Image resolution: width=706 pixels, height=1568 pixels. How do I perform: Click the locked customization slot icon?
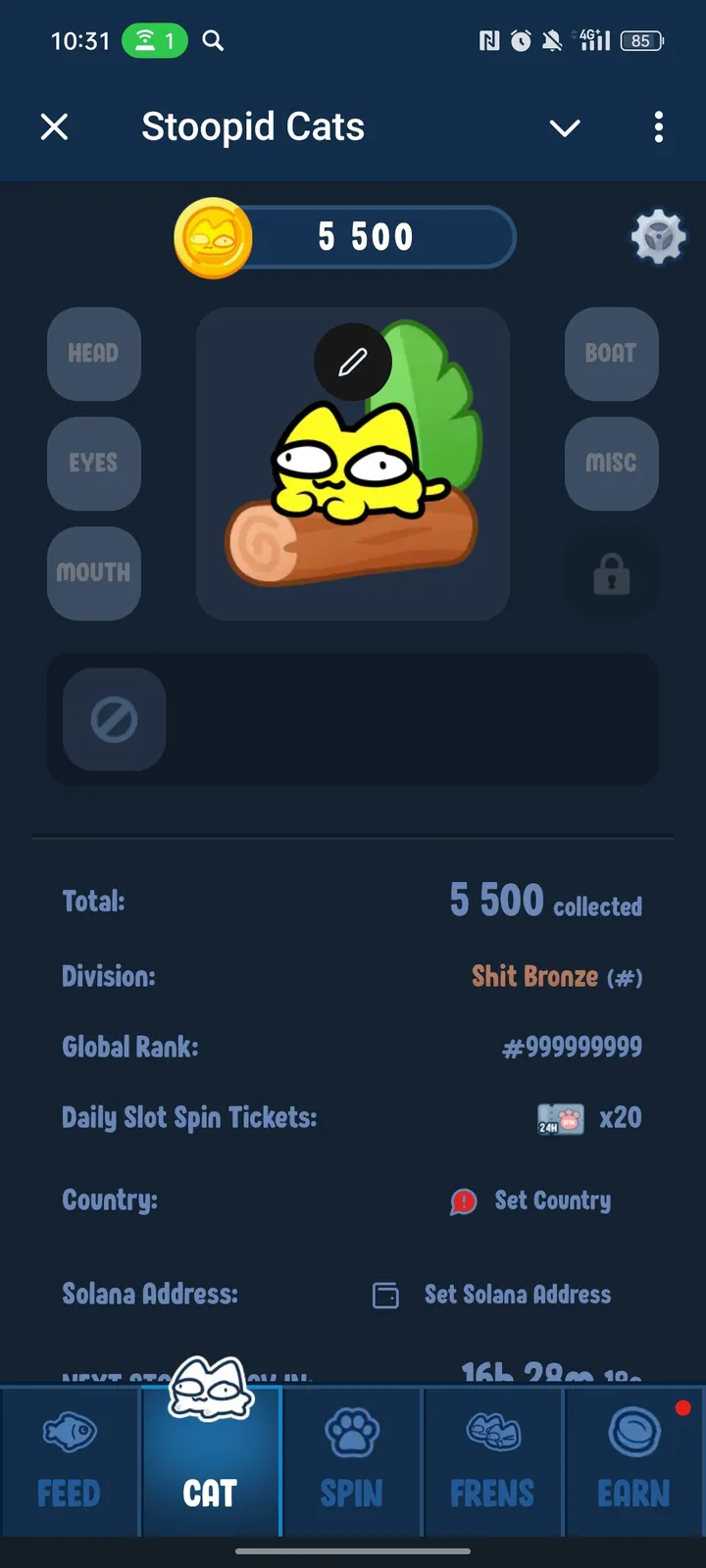pos(611,574)
